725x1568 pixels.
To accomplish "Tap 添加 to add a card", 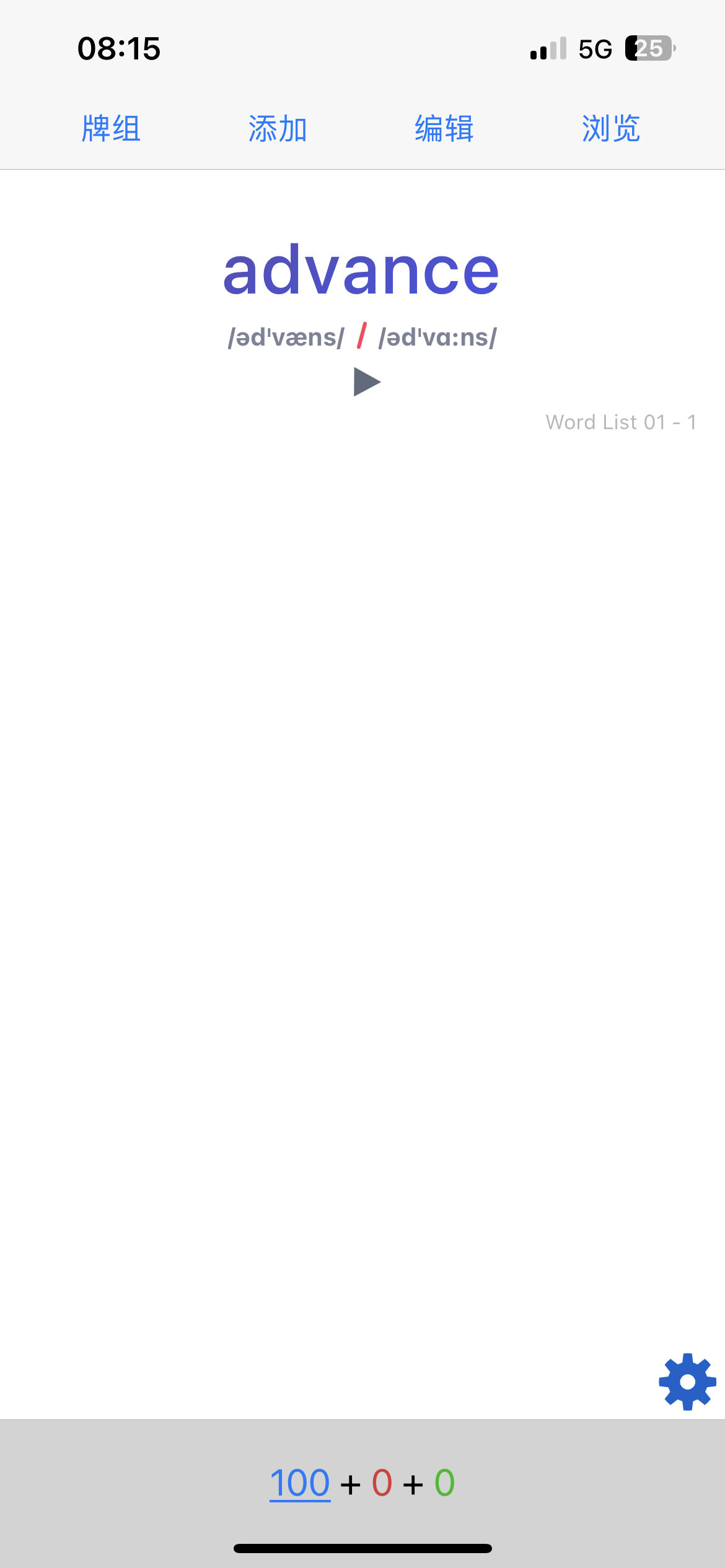I will 278,129.
